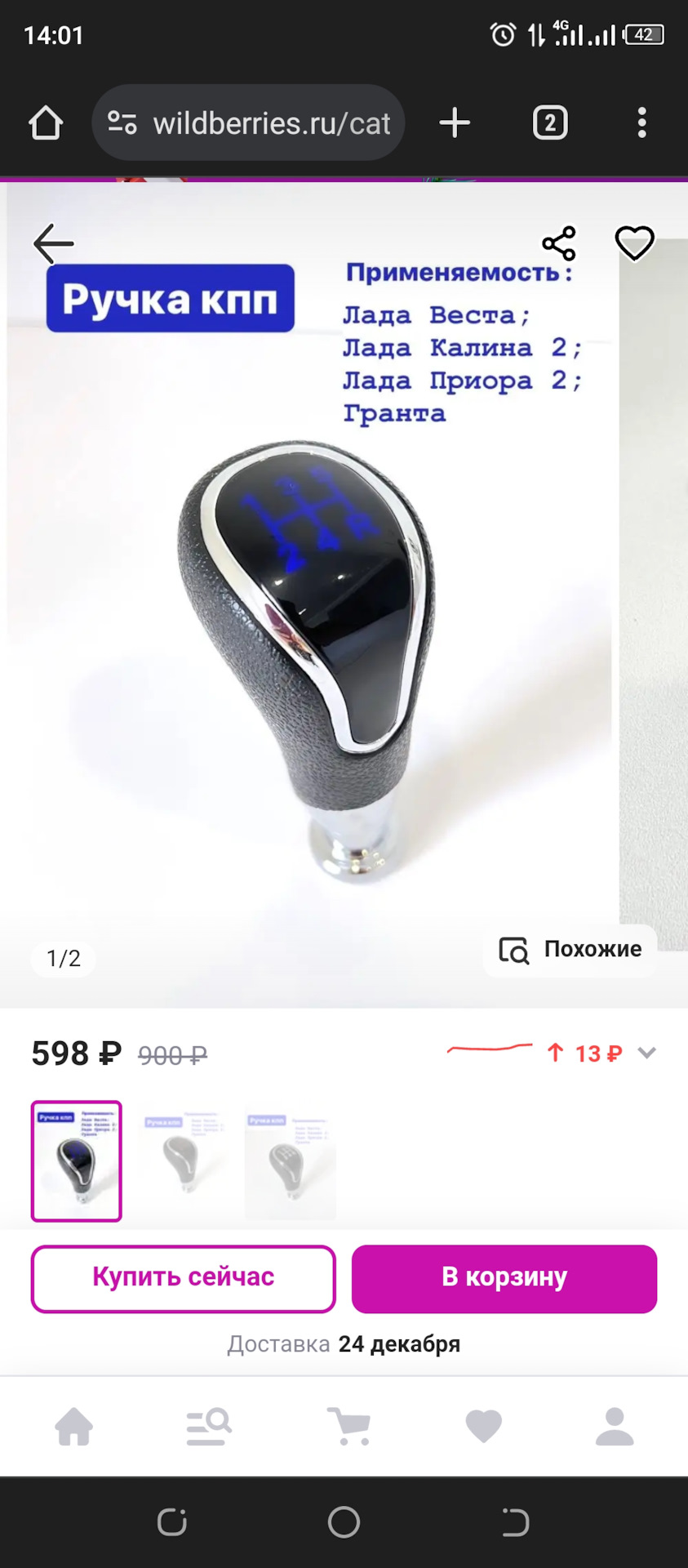Tap Купить сейчас button

(183, 1278)
